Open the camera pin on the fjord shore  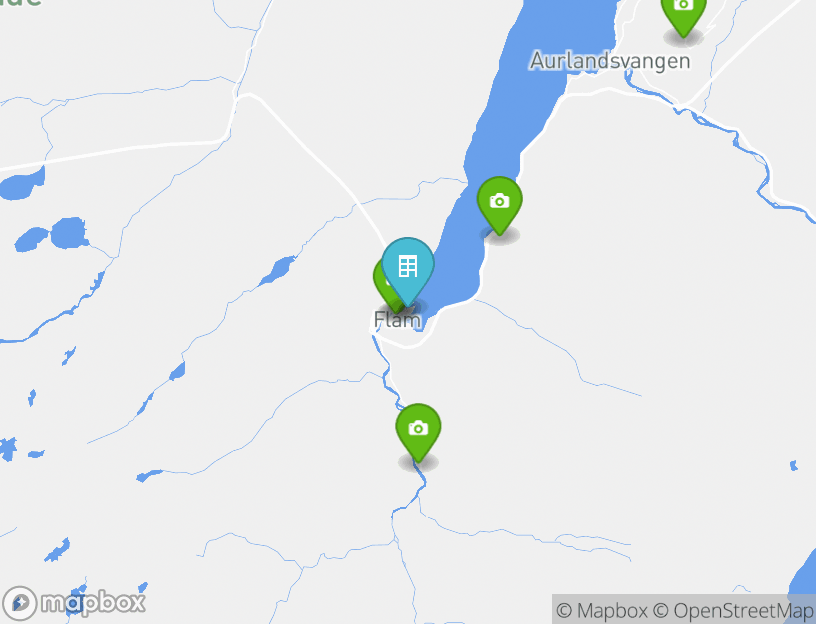[x=500, y=201]
